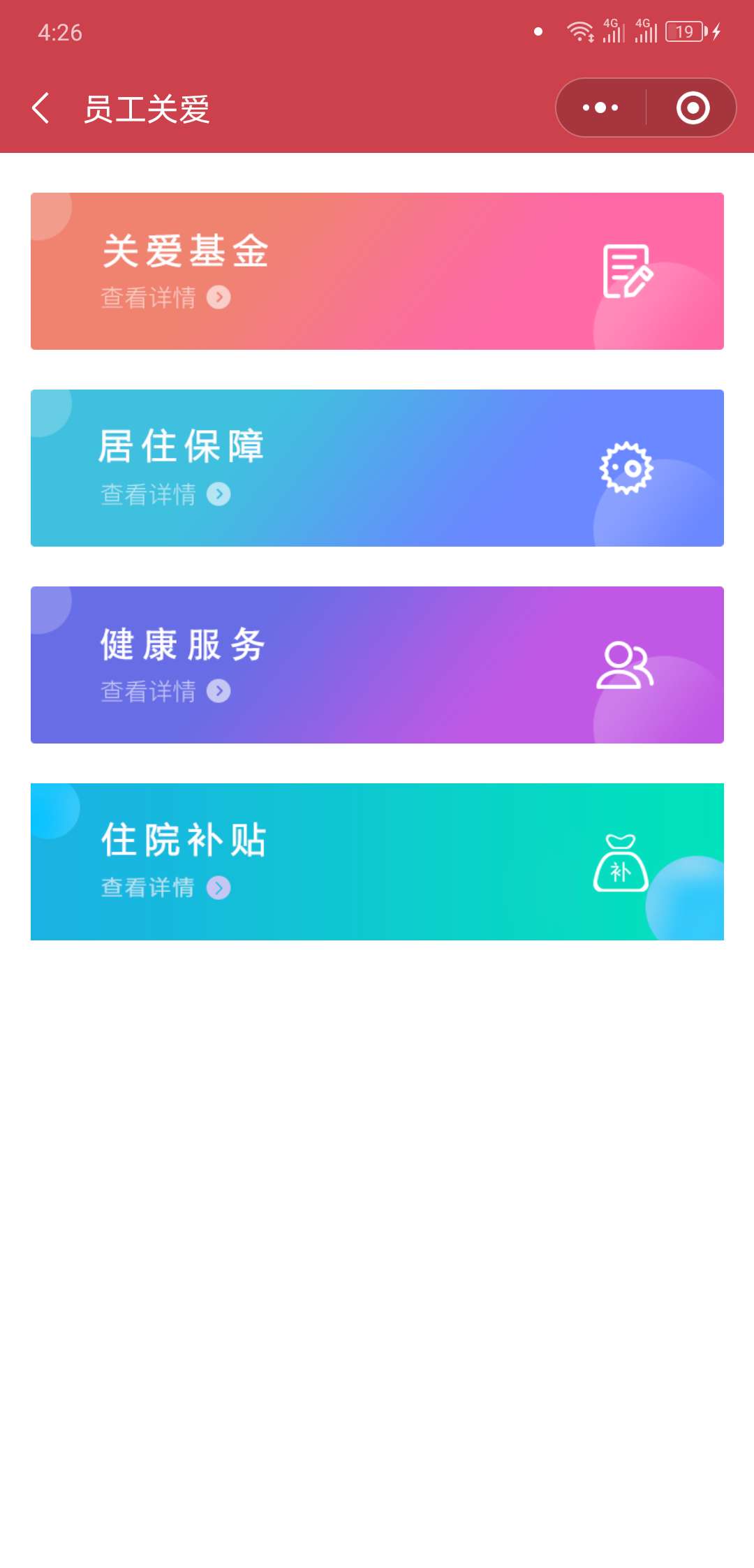Open the mini program more options menu

coord(600,108)
